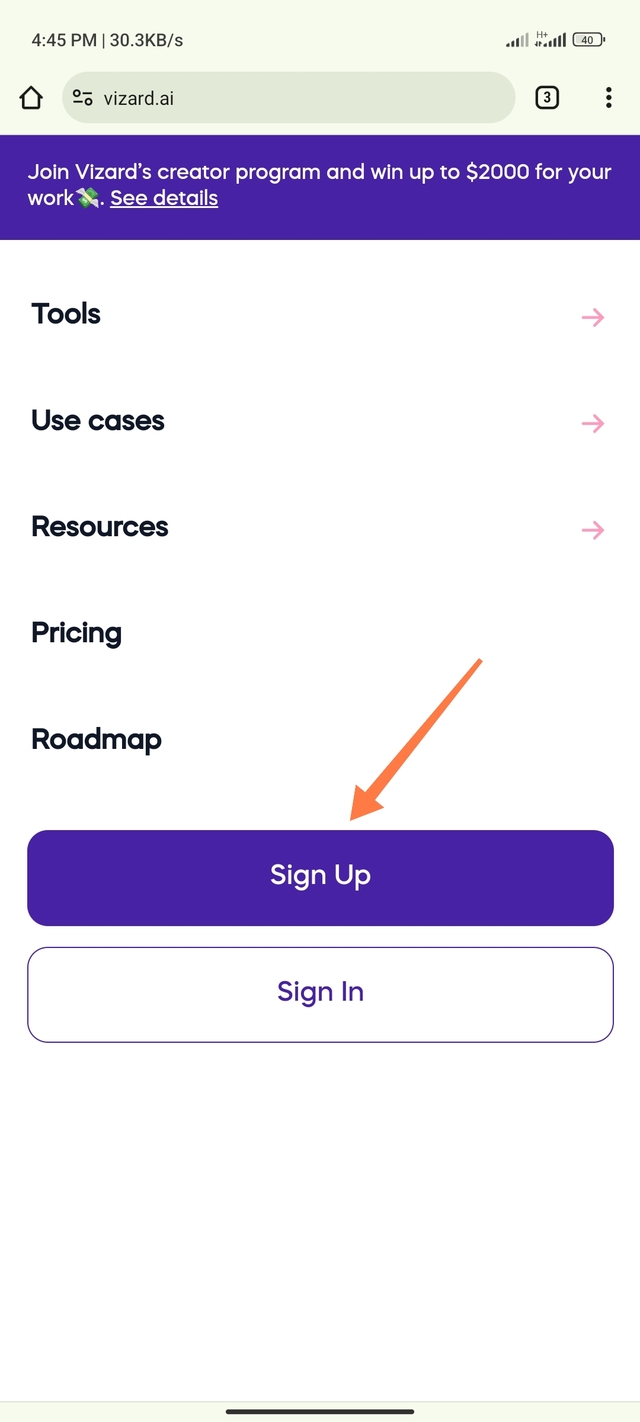Expand the Use cases menu

coord(318,421)
